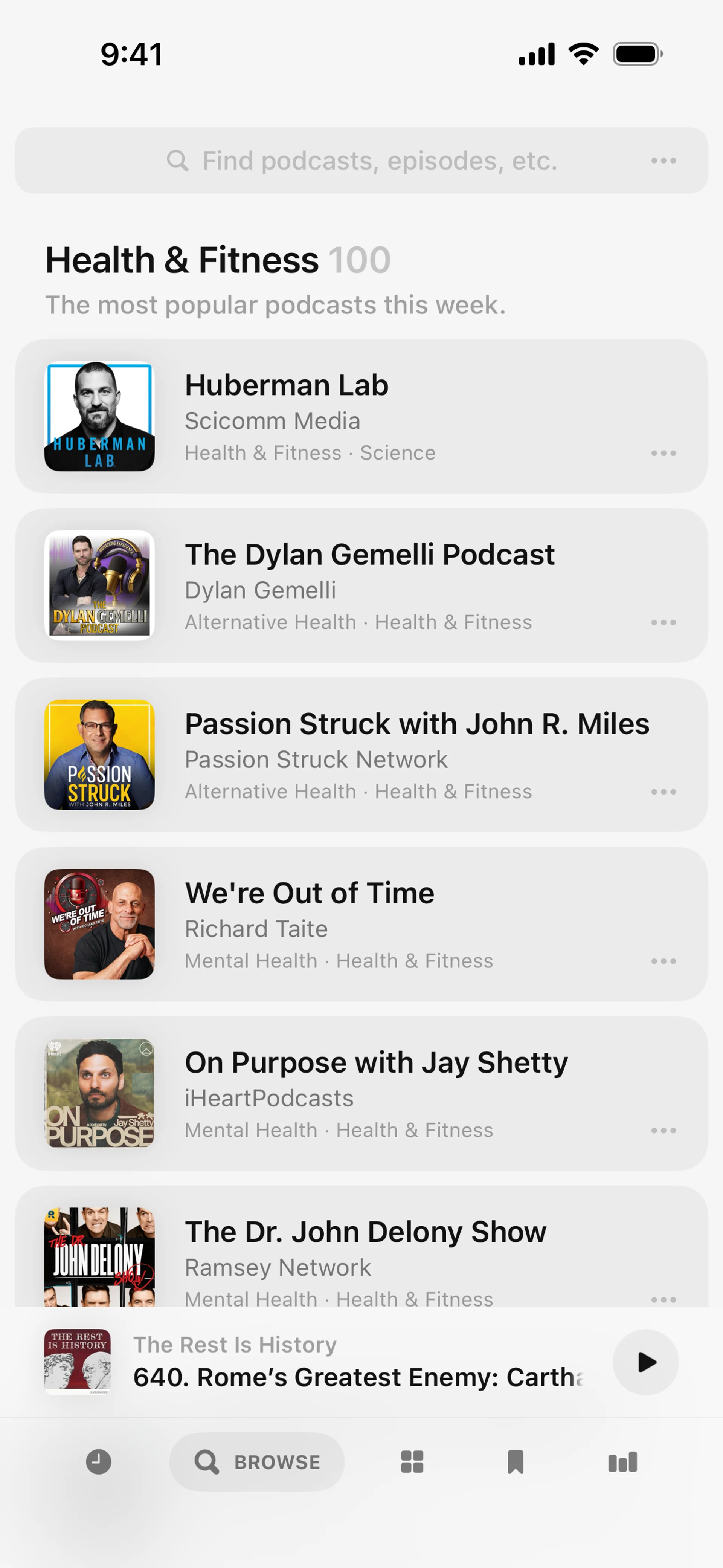Show more options for Passion Struck
The height and width of the screenshot is (1568, 723).
(x=664, y=792)
